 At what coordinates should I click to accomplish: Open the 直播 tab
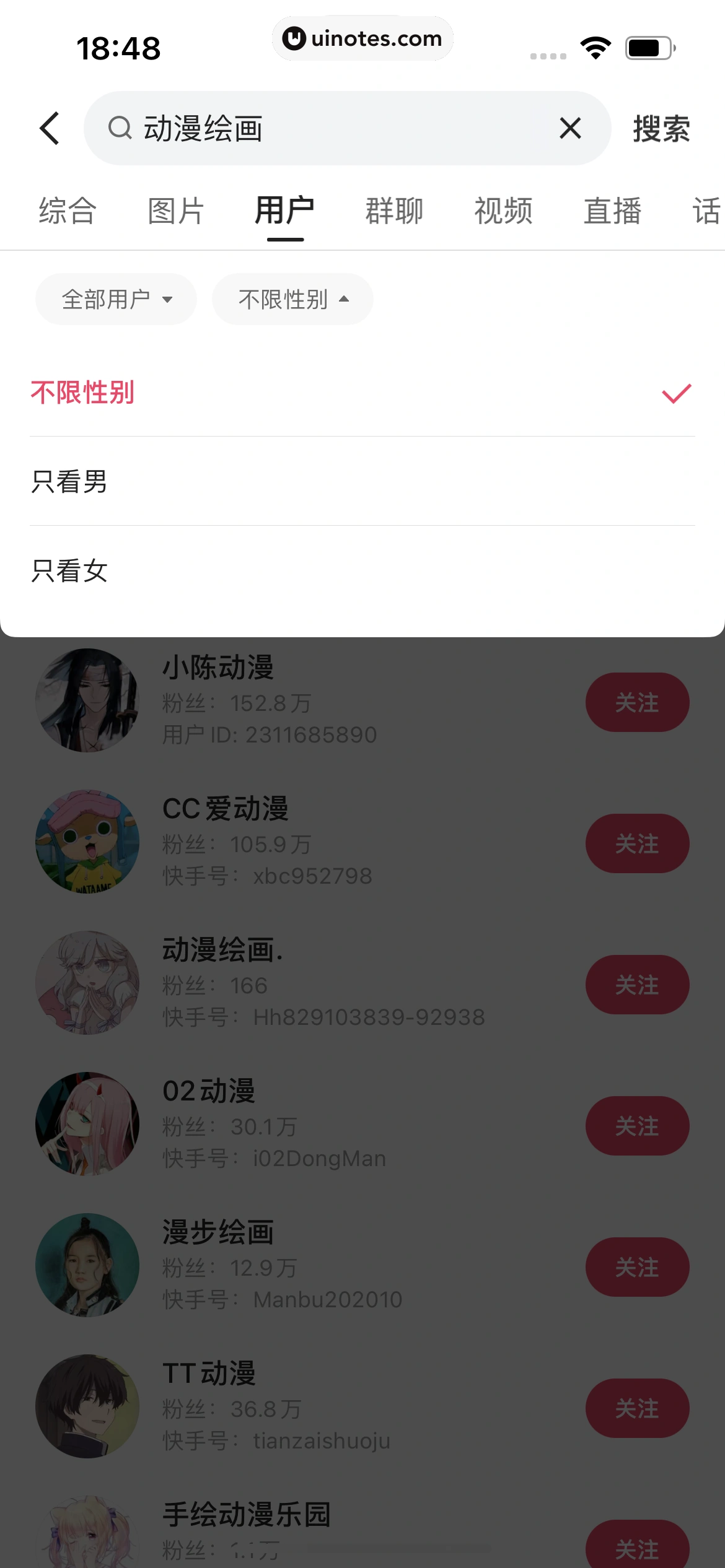[x=612, y=211]
